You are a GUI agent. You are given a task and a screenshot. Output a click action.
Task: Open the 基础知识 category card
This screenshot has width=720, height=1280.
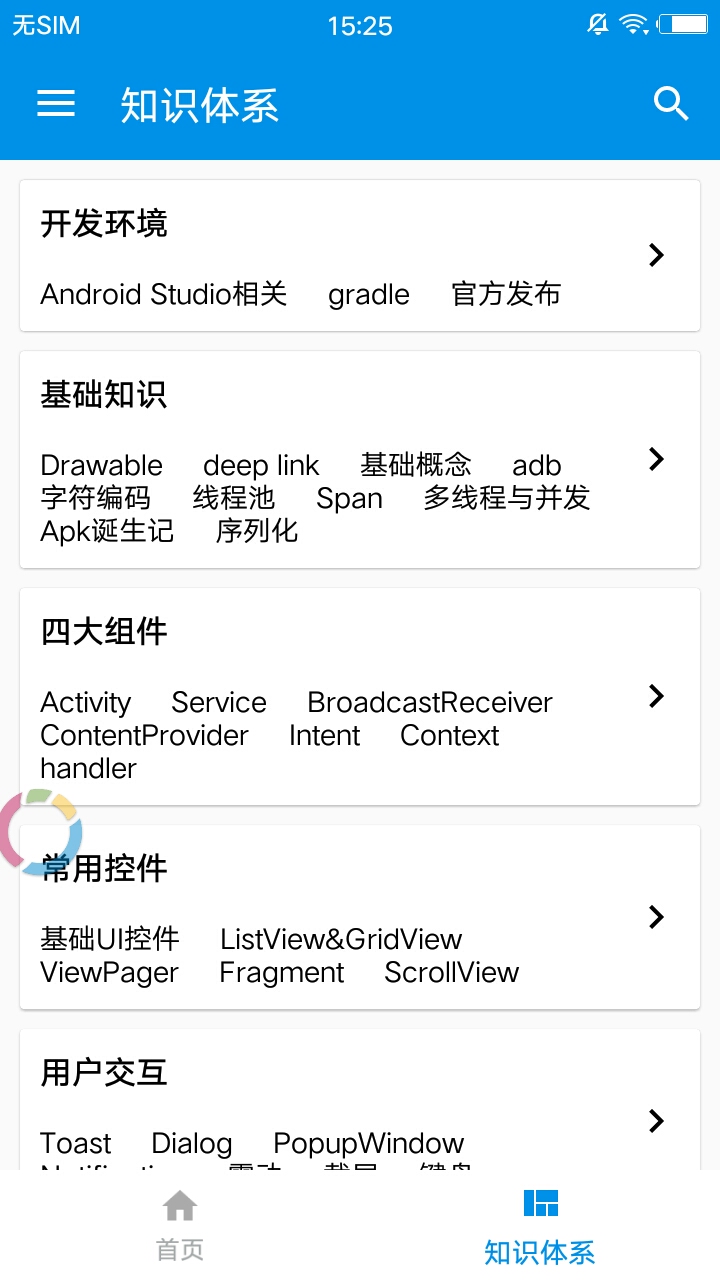point(360,460)
